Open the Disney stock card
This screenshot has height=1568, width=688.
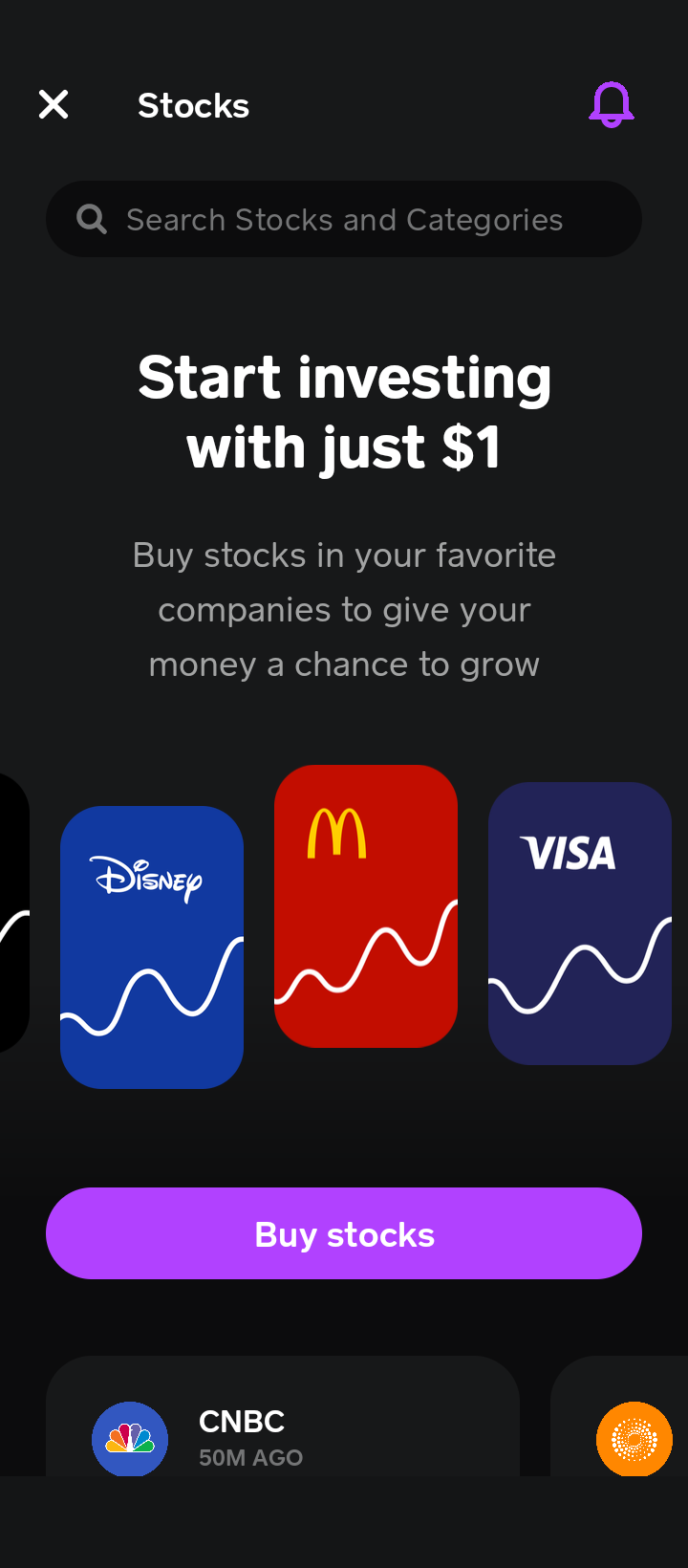pyautogui.click(x=152, y=947)
